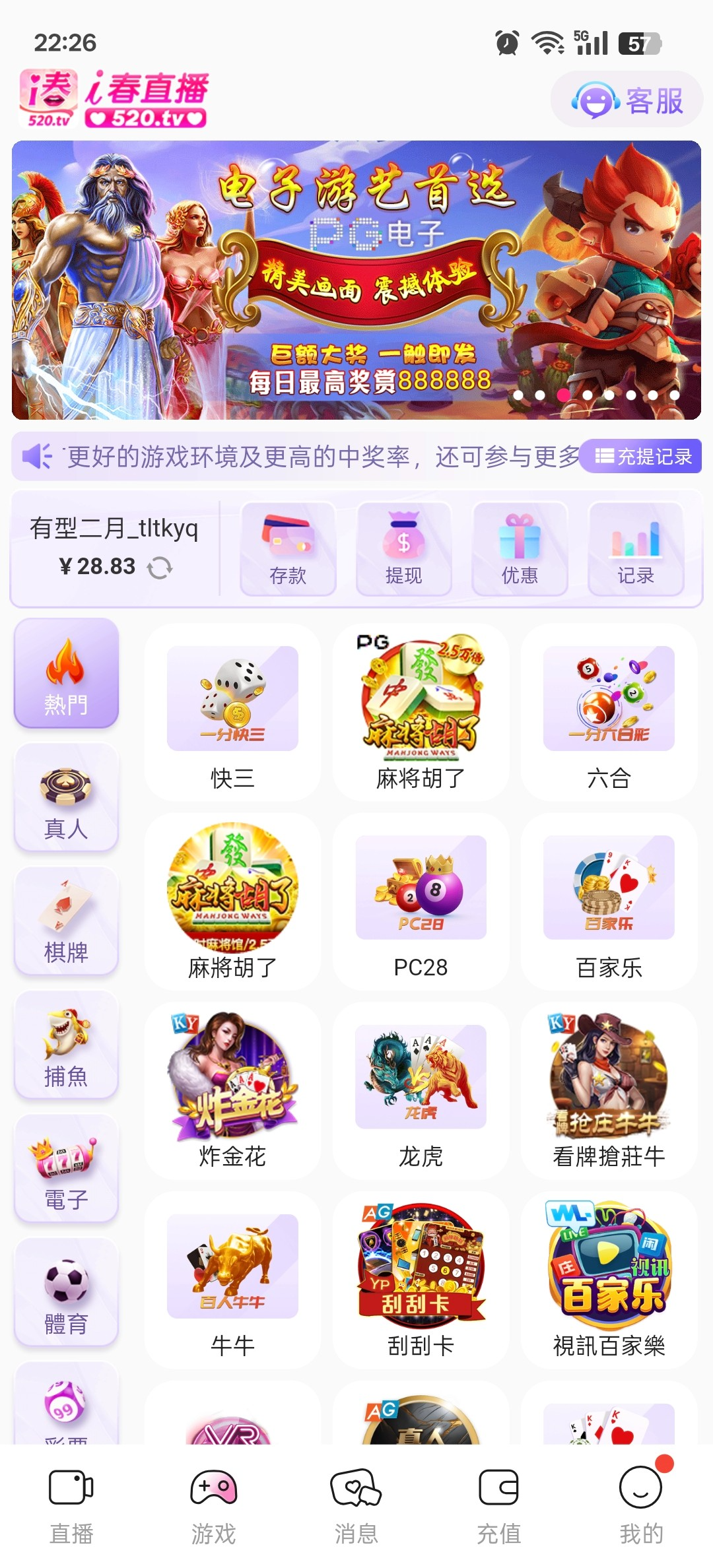The height and width of the screenshot is (1568, 713).
Task: Open the PG电子 promotional banner
Action: point(356,280)
